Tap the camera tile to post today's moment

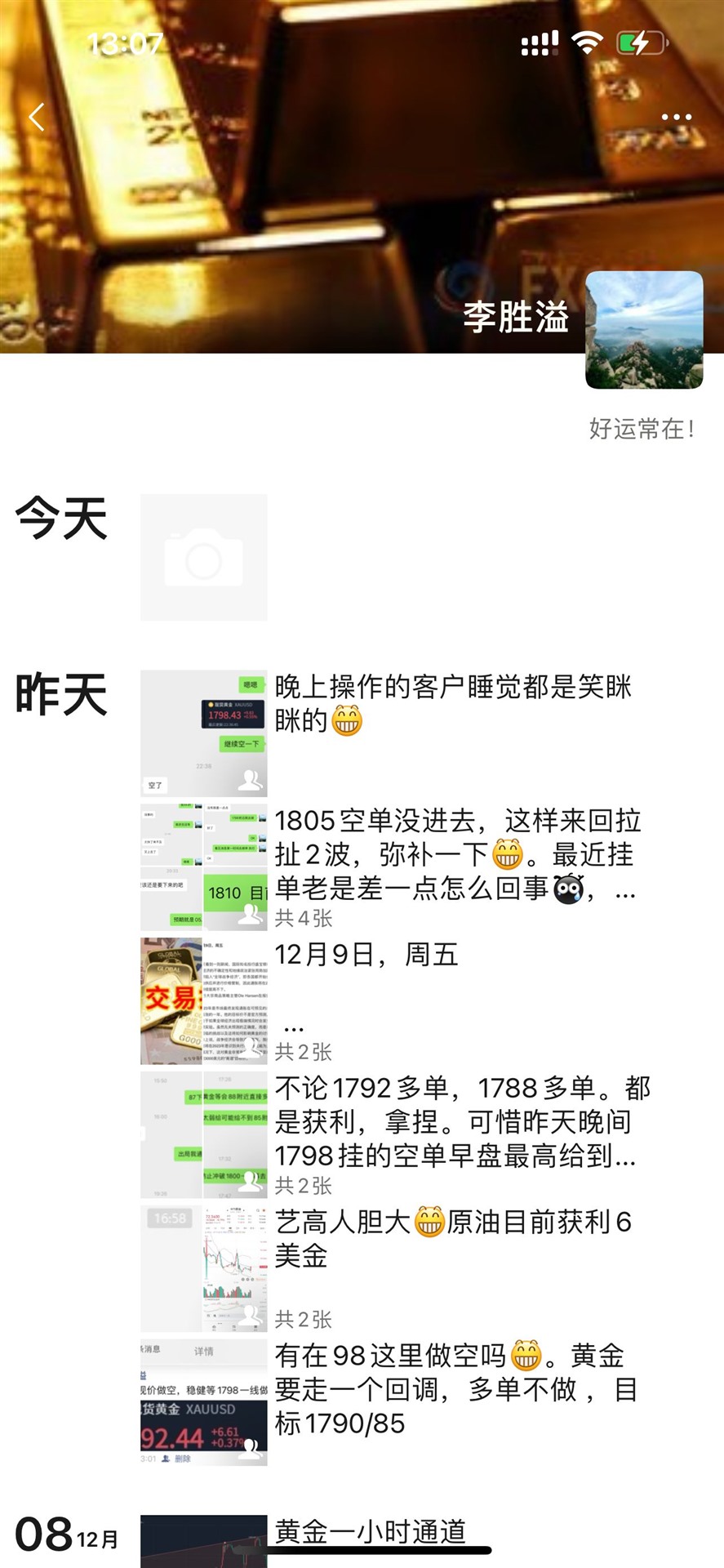[204, 557]
